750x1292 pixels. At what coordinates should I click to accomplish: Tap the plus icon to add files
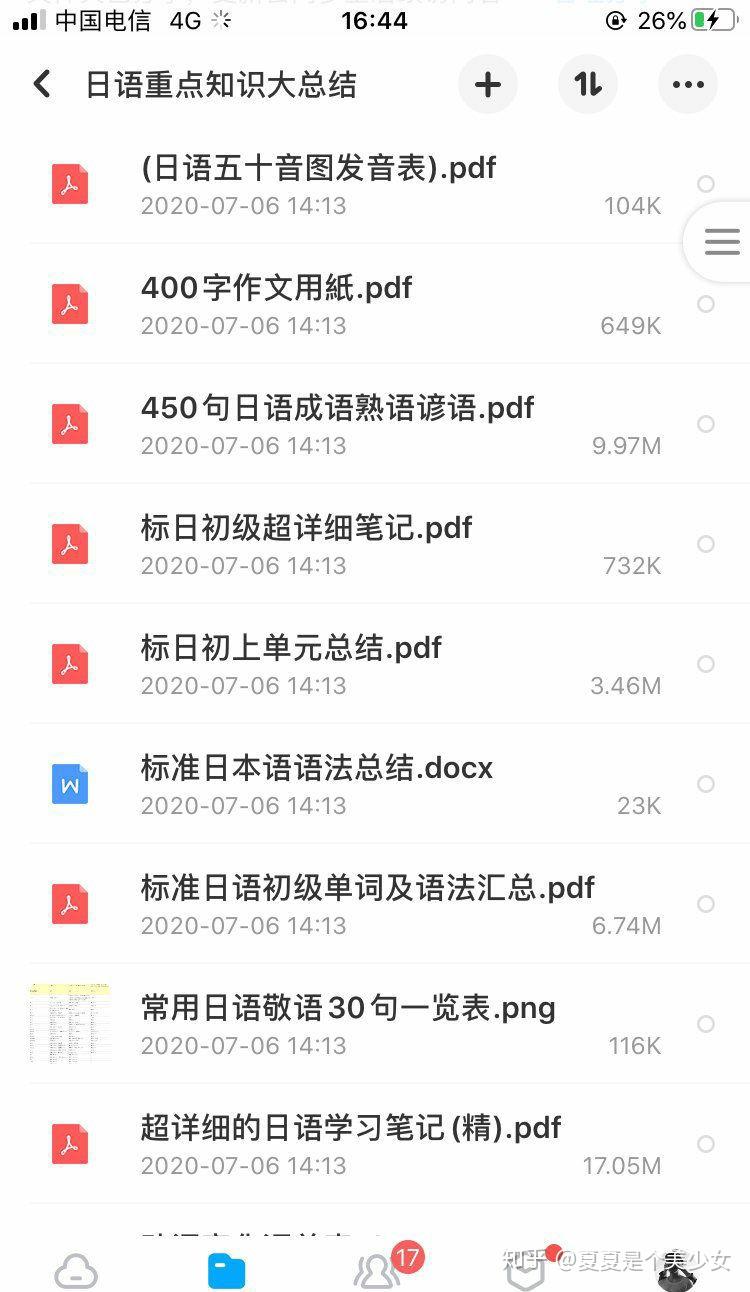488,85
